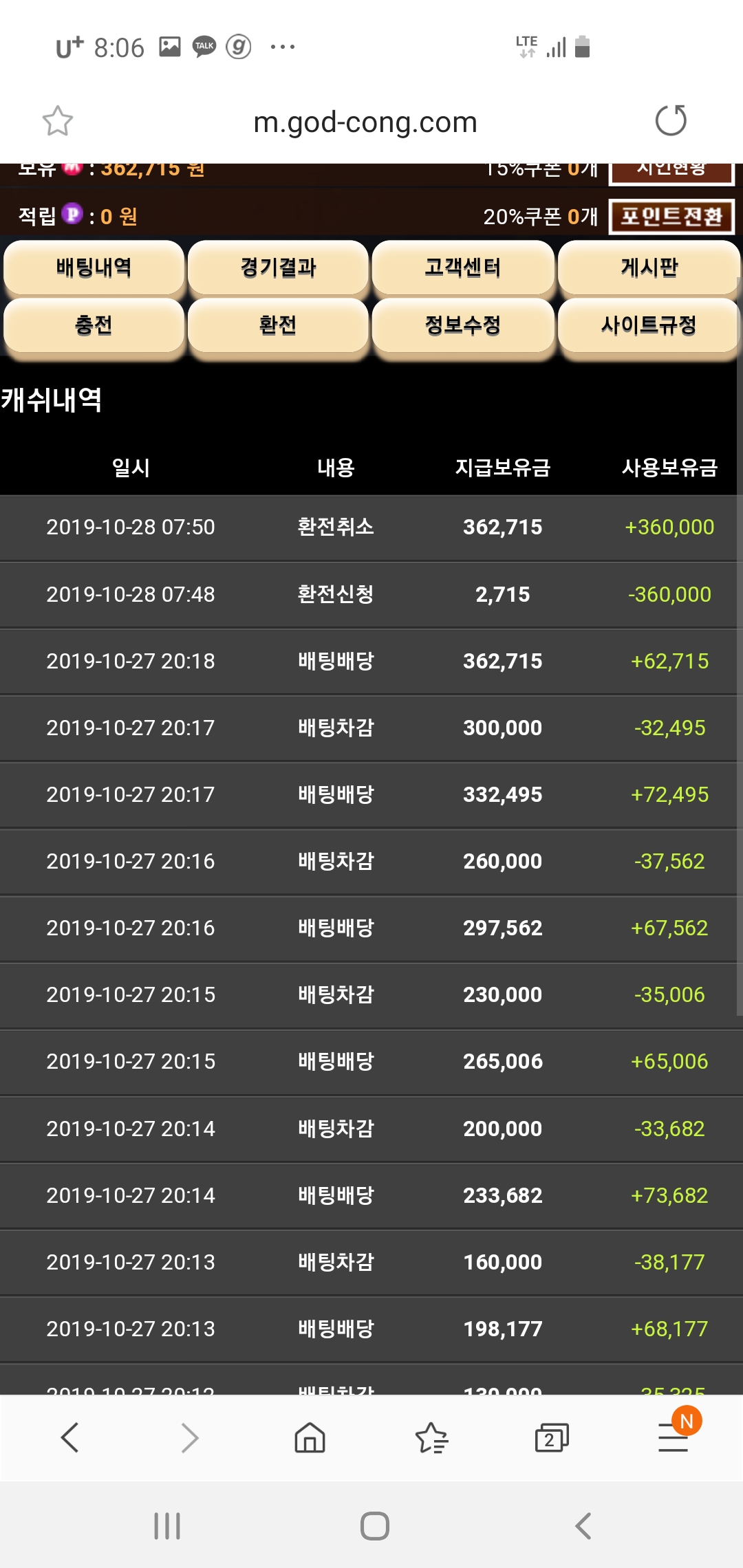The width and height of the screenshot is (743, 1568).
Task: Select 환전
Action: (x=278, y=325)
